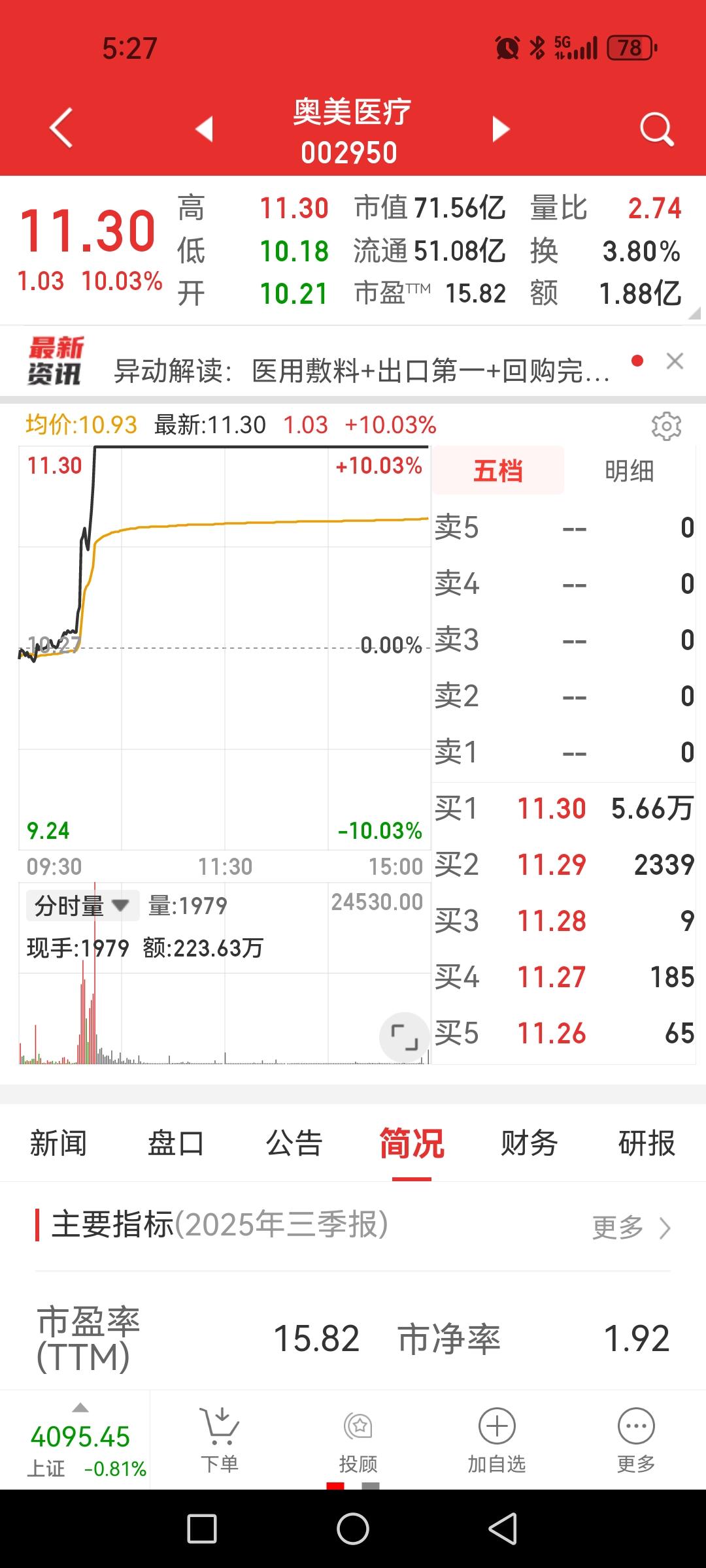Select the 五档 order book tab

498,470
